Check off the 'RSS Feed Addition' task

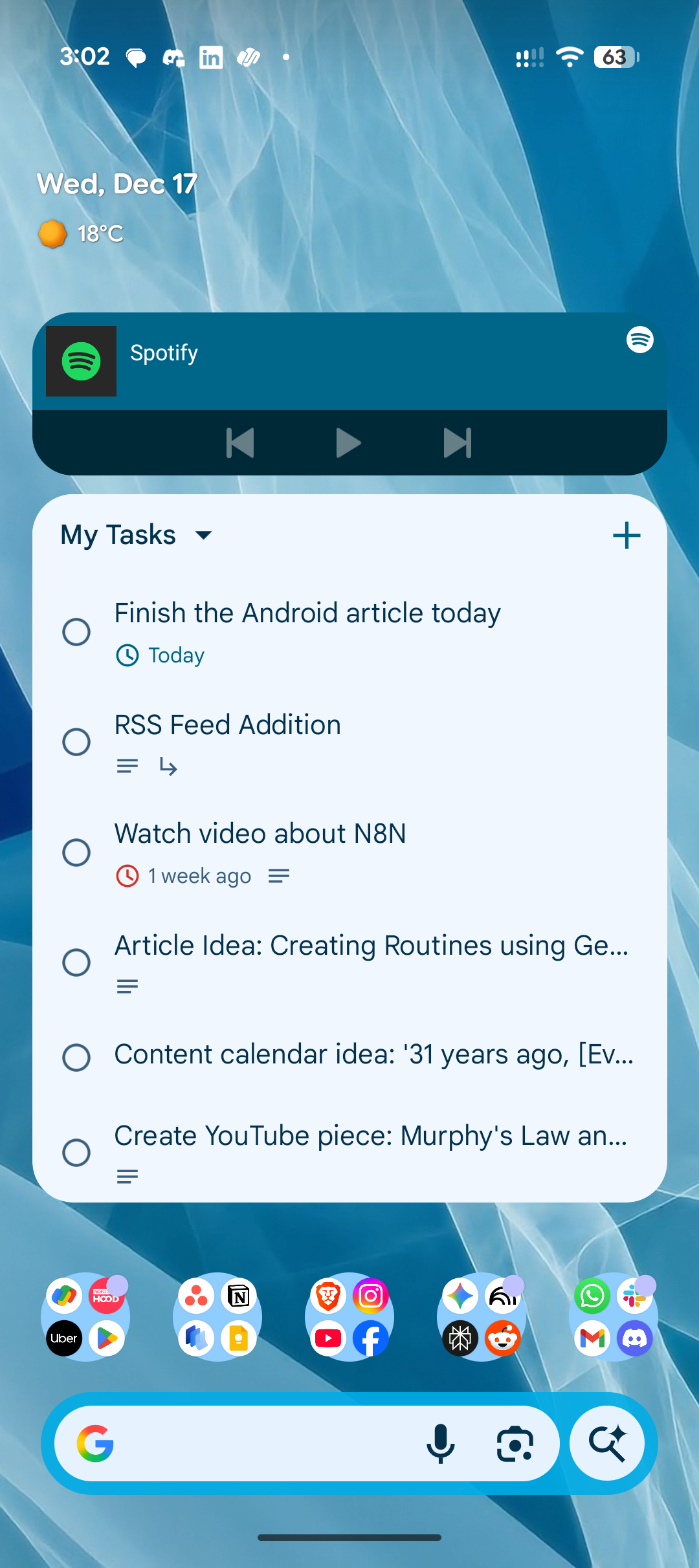point(76,743)
